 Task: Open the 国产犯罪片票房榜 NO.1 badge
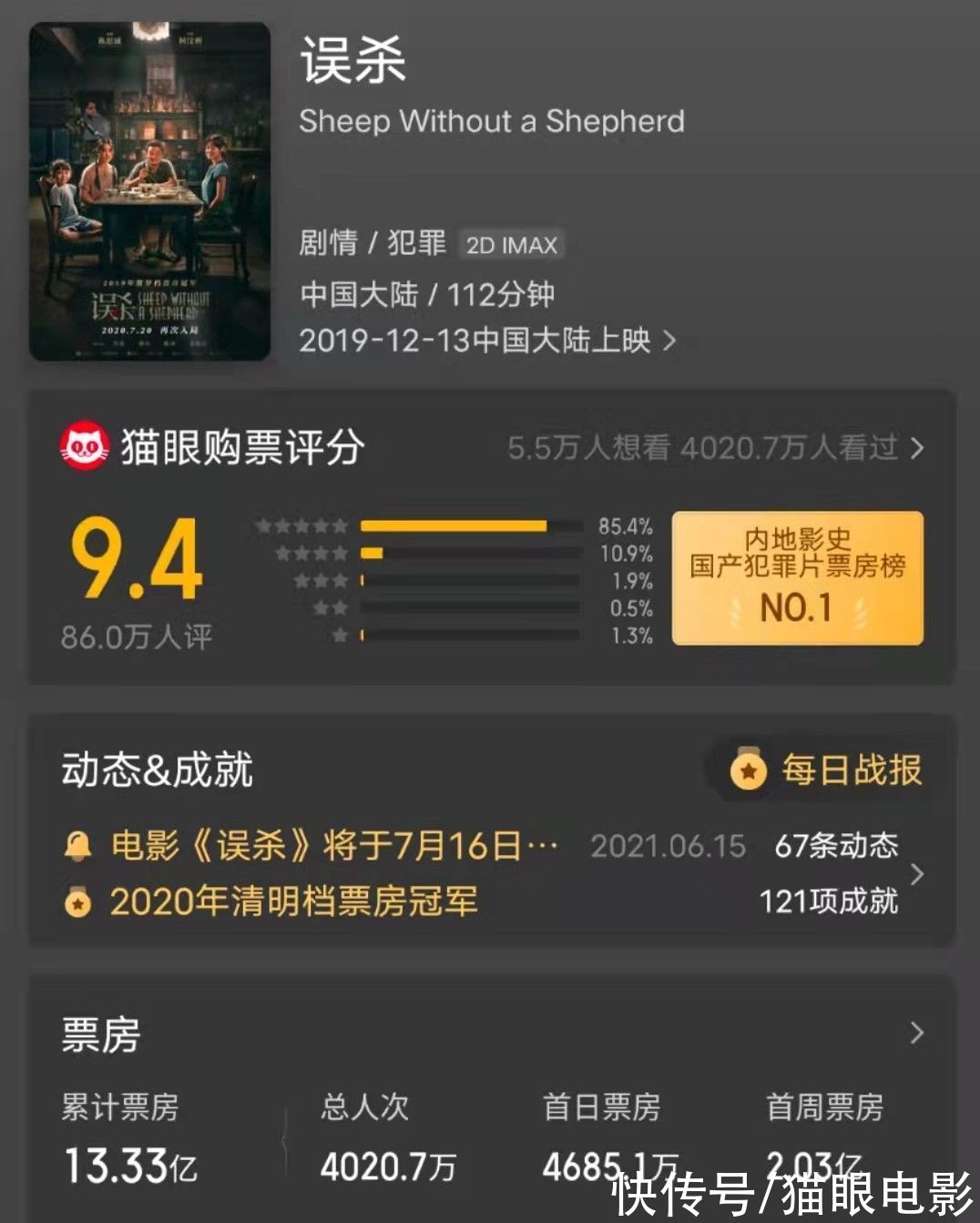coord(797,578)
